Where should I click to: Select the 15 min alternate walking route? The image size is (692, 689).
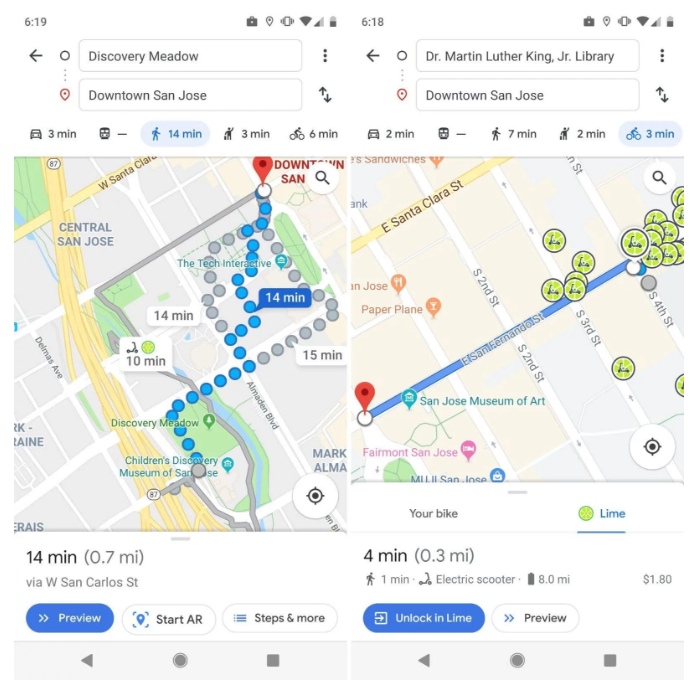[322, 355]
